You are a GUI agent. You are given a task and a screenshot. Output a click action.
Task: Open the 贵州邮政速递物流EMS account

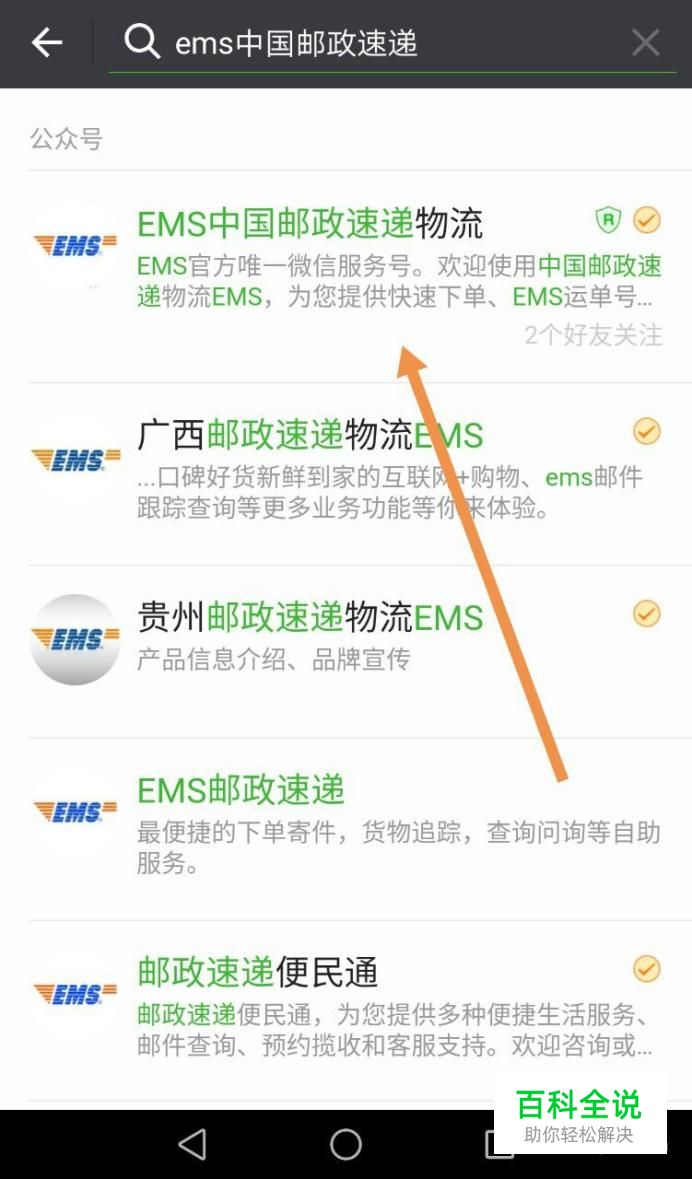pyautogui.click(x=346, y=651)
